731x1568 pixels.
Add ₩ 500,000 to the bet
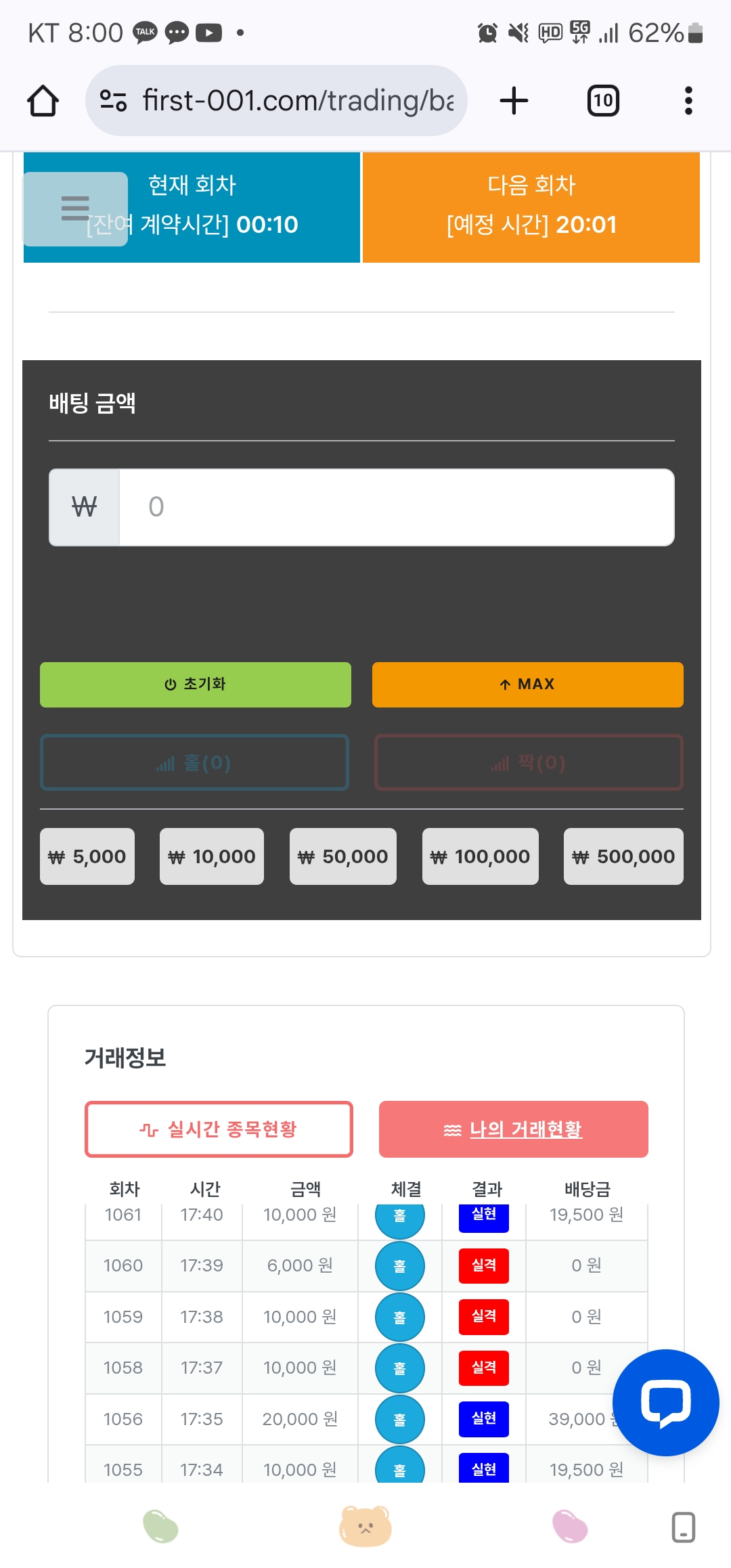tap(623, 856)
